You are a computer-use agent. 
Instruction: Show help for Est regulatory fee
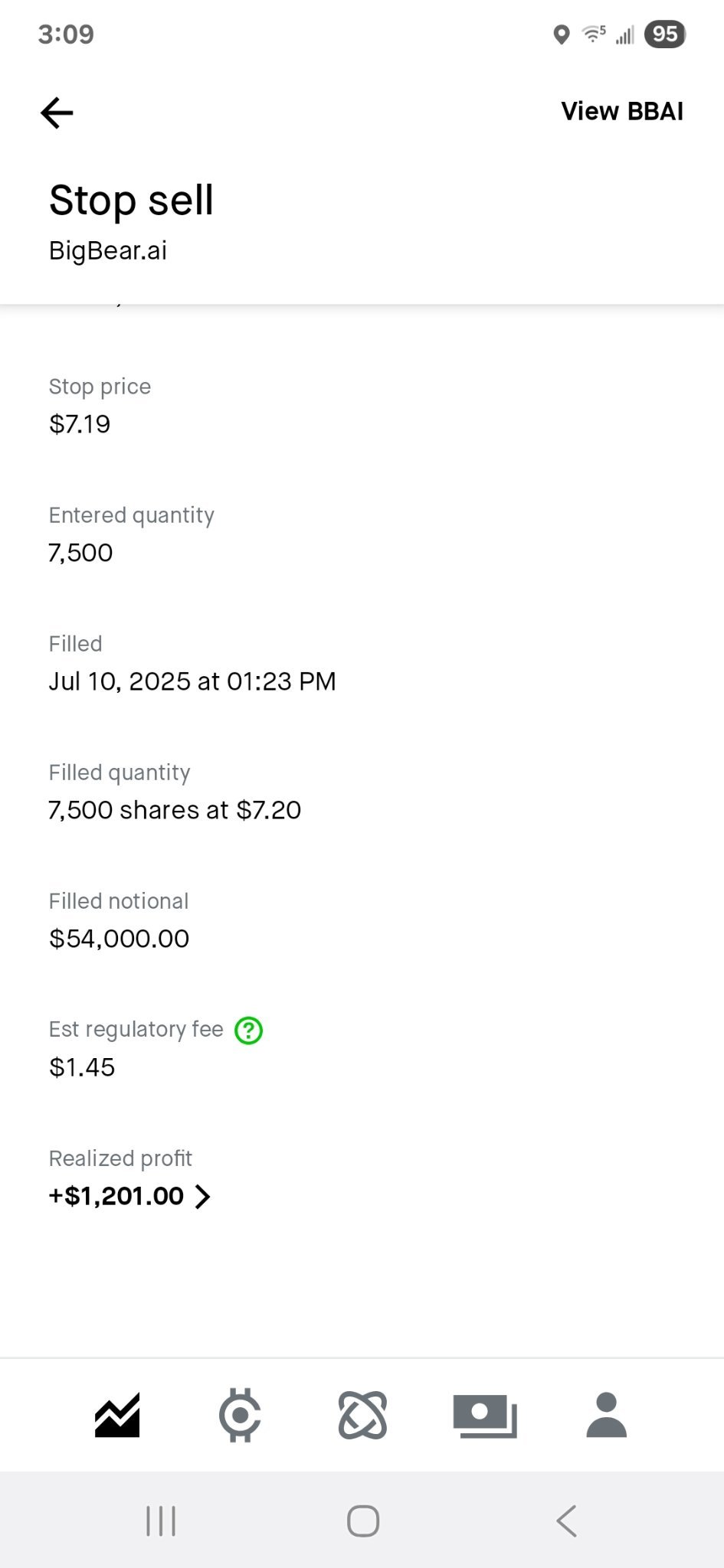pyautogui.click(x=248, y=1031)
